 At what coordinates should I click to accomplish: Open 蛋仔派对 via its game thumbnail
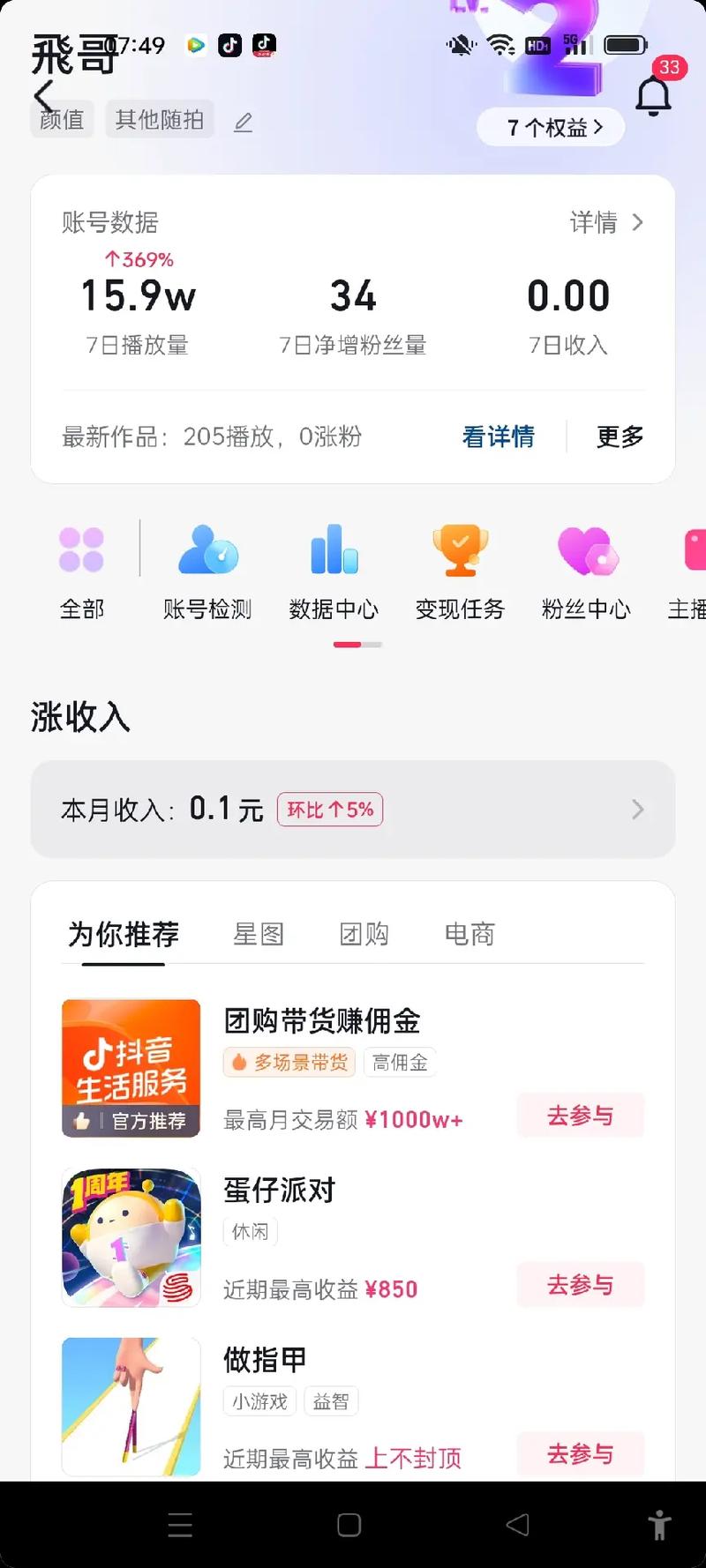coord(131,1236)
